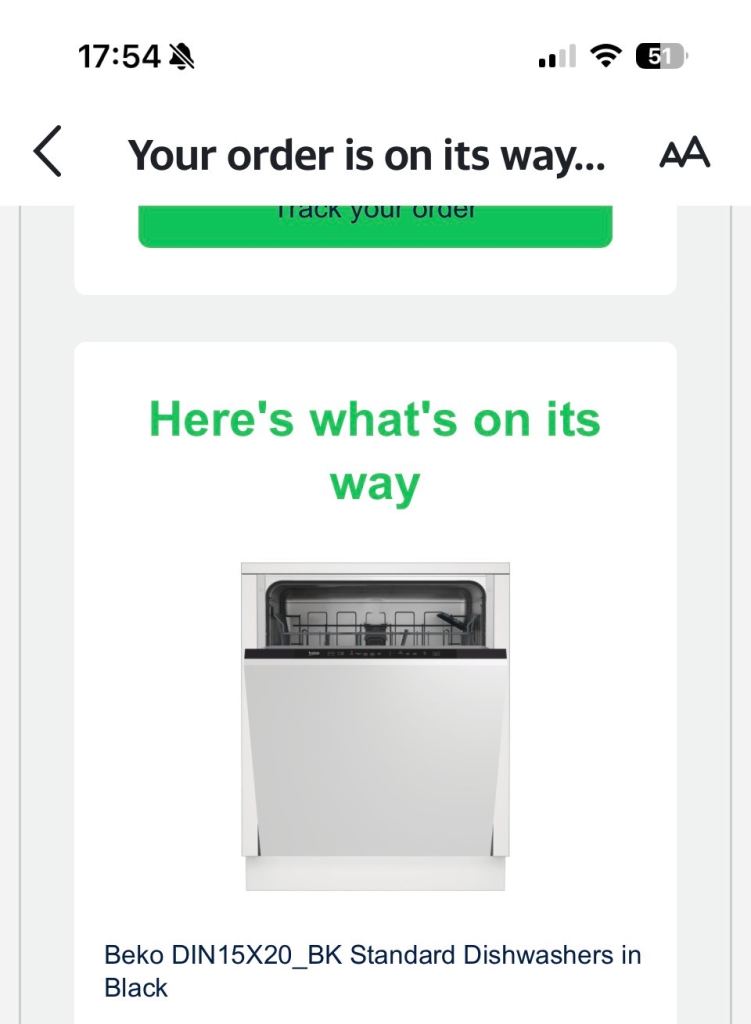751x1024 pixels.
Task: Open the Beko dishwasher product image
Action: [376, 726]
